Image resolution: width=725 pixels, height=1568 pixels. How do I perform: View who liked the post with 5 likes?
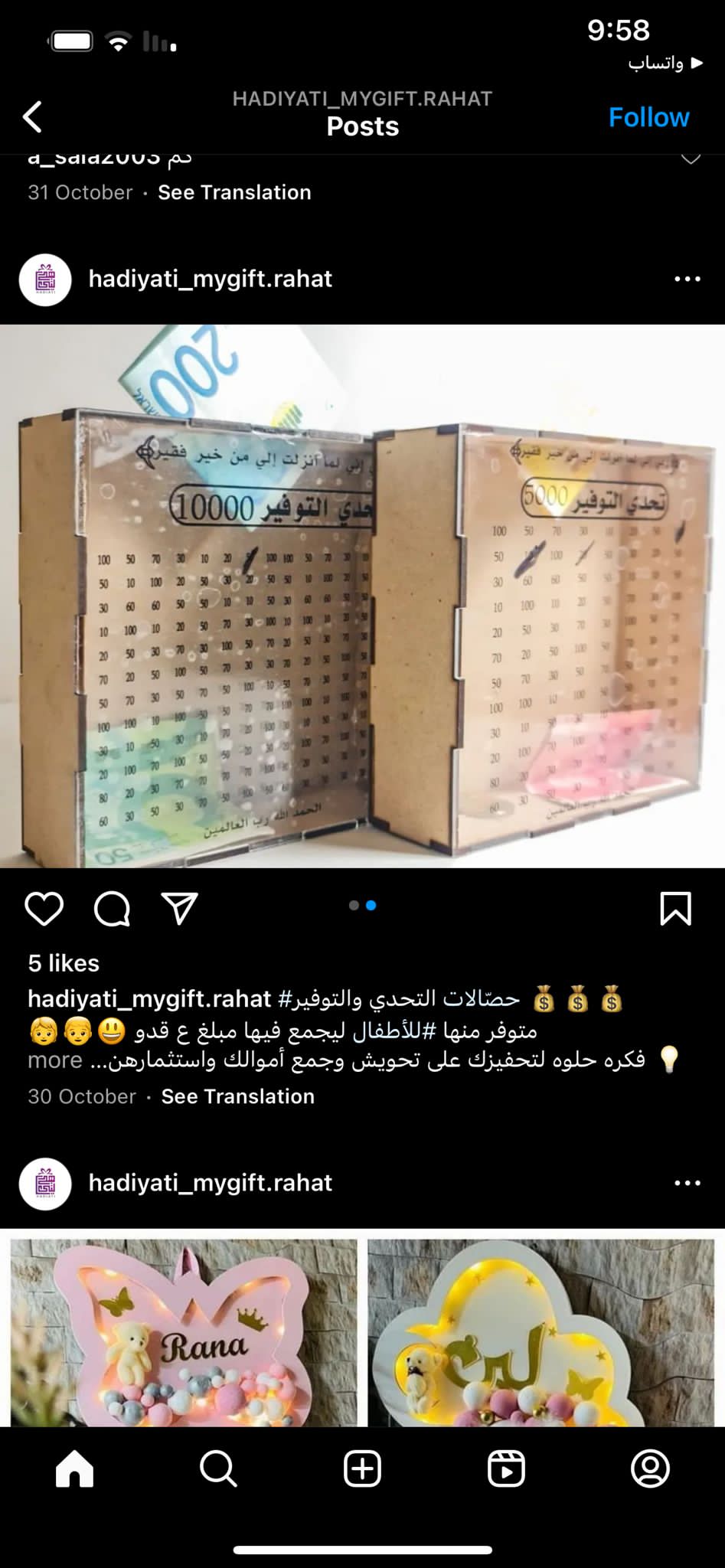point(64,963)
